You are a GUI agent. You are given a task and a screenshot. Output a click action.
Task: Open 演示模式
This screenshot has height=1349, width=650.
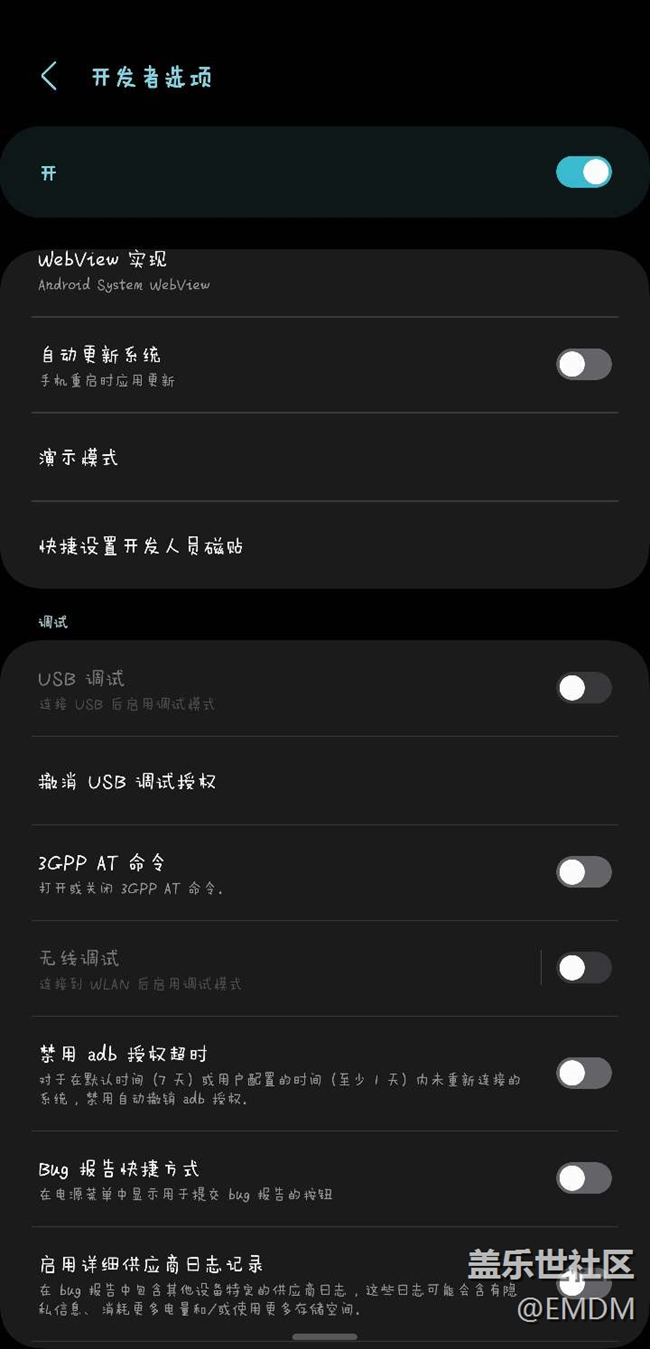pyautogui.click(x=78, y=458)
